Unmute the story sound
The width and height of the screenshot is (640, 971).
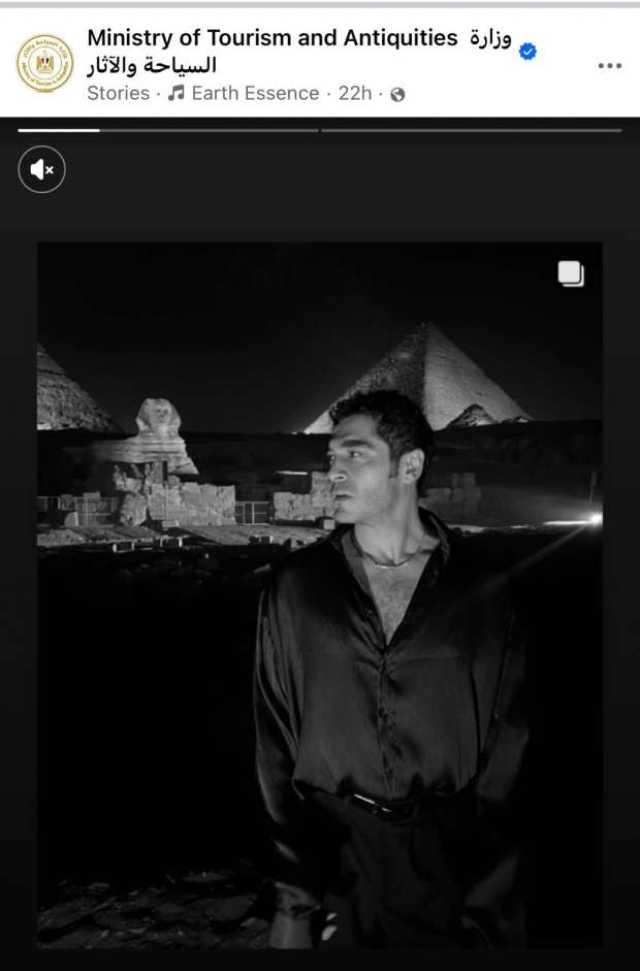point(42,170)
